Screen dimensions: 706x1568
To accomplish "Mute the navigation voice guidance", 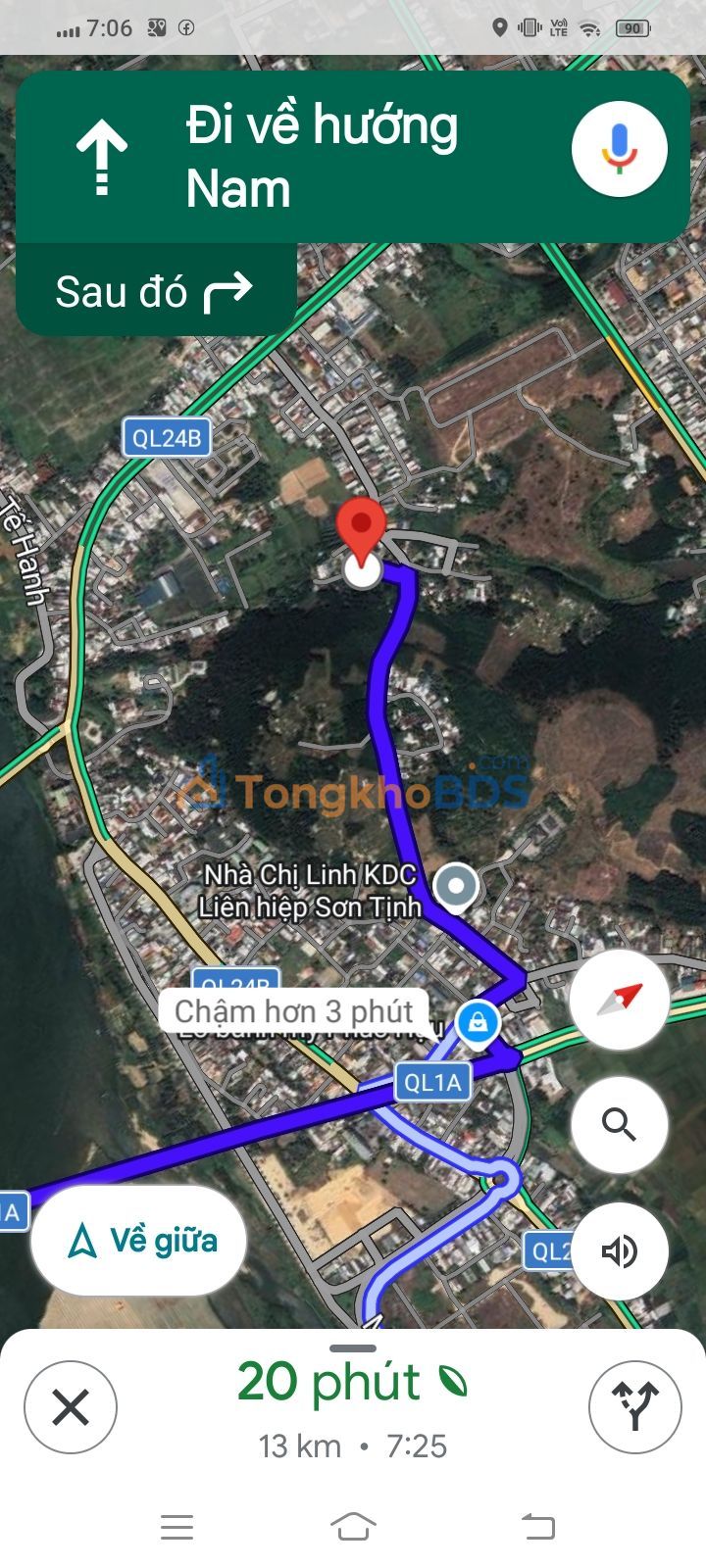I will point(619,1251).
